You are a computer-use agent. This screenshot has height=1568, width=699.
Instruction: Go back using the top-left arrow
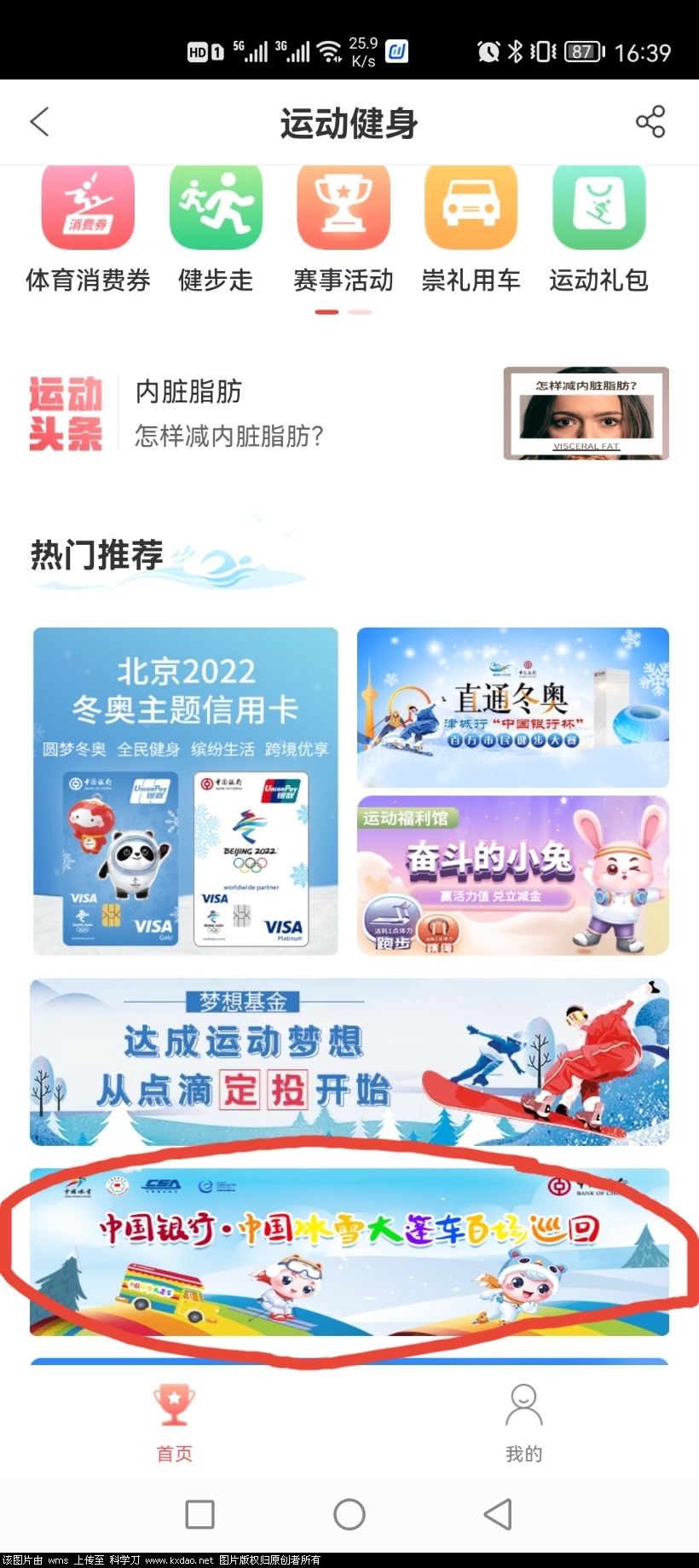(x=40, y=122)
